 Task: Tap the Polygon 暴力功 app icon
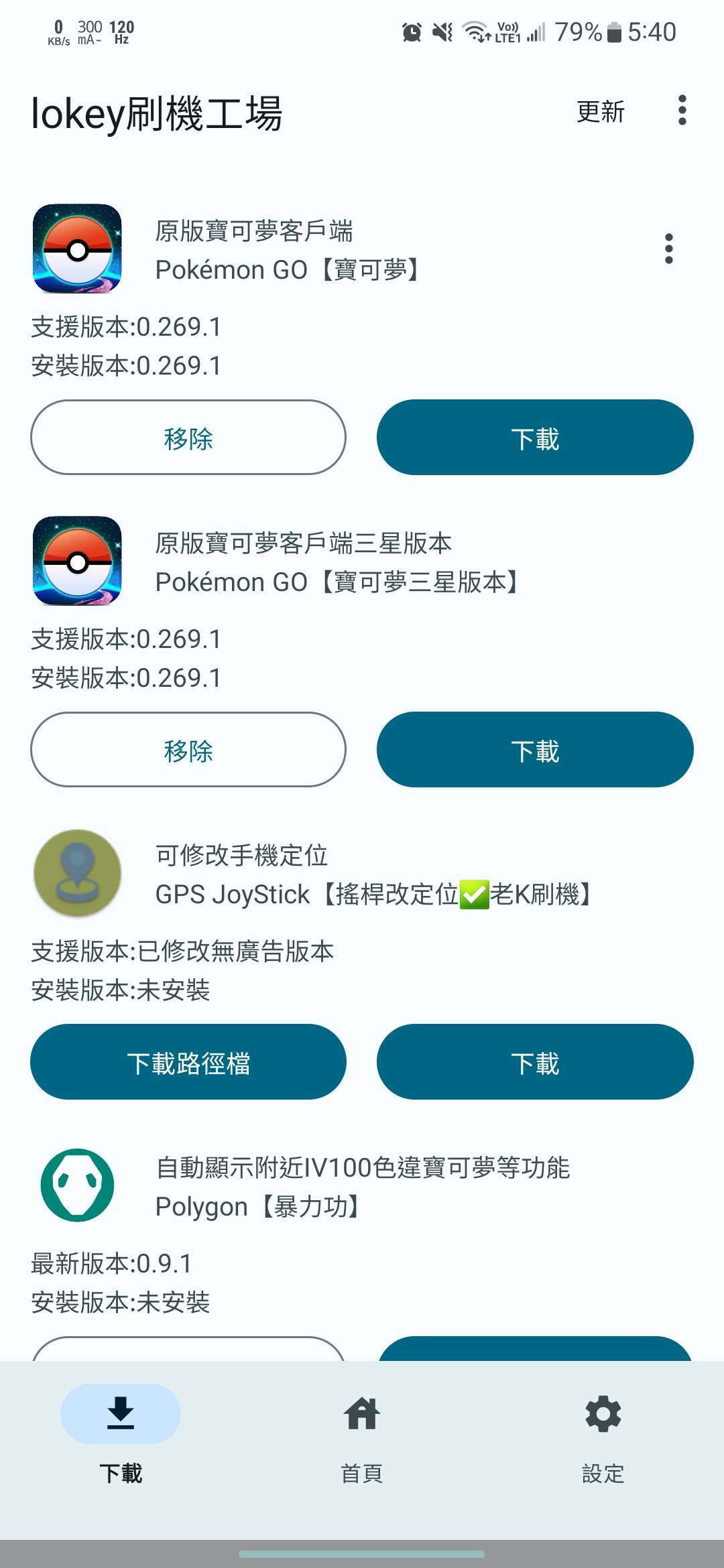(76, 1186)
